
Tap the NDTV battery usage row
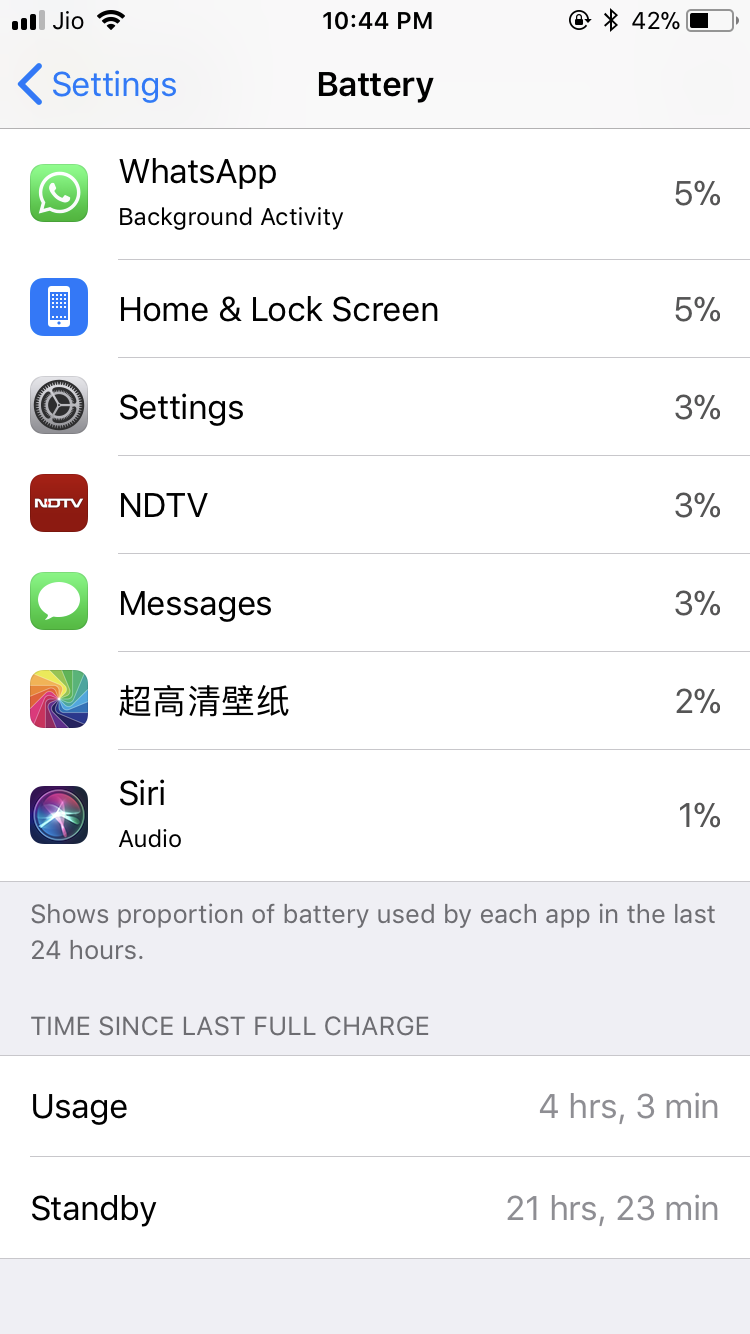click(375, 505)
